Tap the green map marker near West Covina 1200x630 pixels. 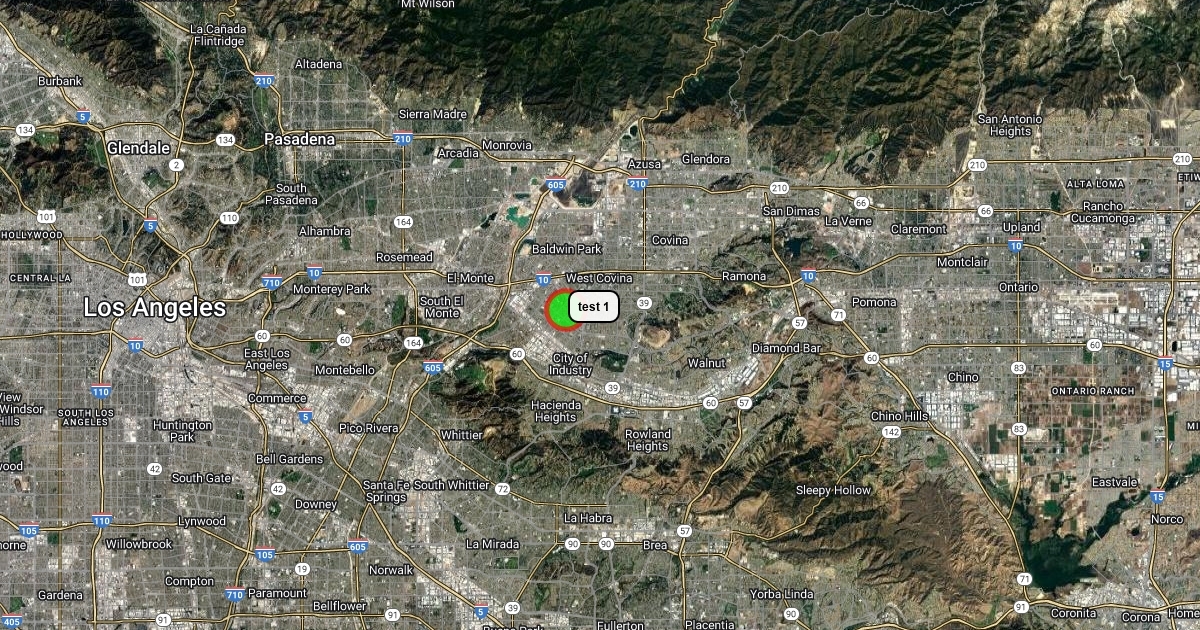pyautogui.click(x=558, y=310)
